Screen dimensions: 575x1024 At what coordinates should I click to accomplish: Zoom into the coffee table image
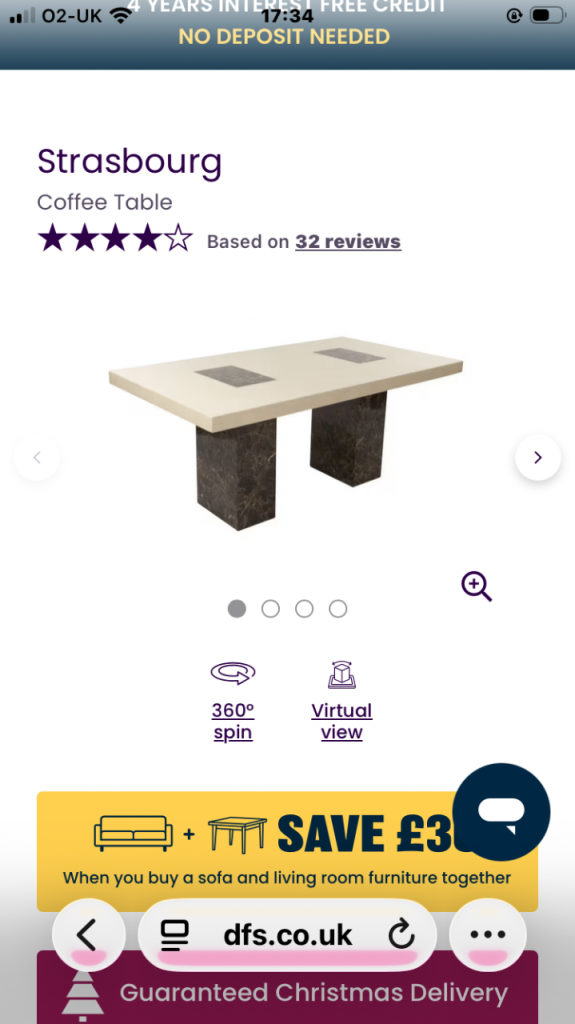[x=476, y=586]
